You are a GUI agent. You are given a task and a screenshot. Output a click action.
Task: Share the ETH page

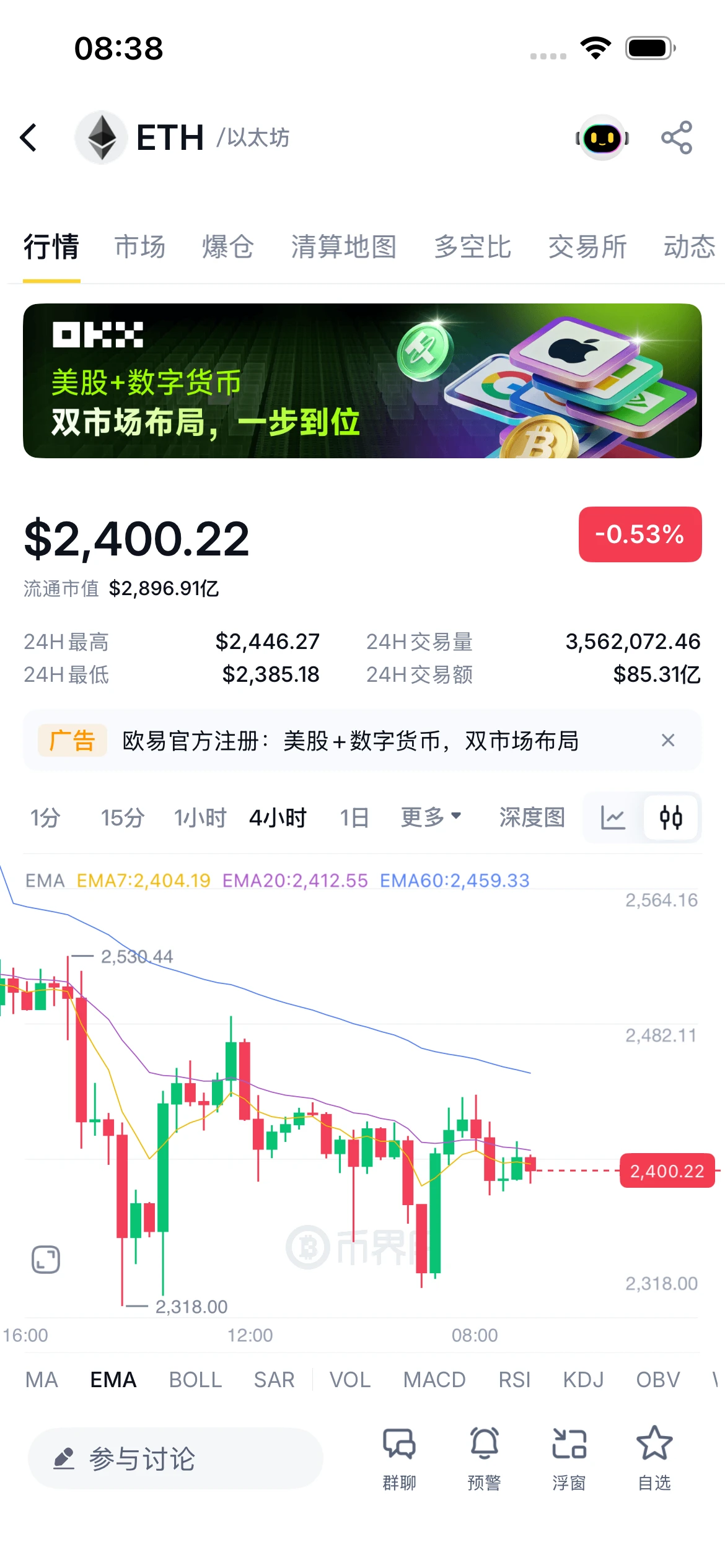click(677, 137)
